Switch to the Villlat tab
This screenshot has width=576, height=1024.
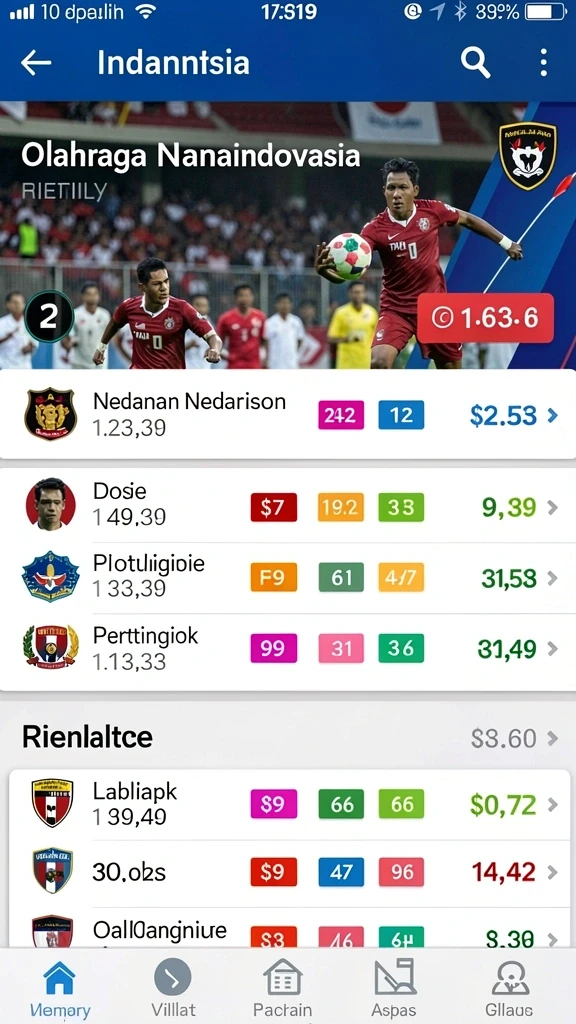[x=174, y=988]
